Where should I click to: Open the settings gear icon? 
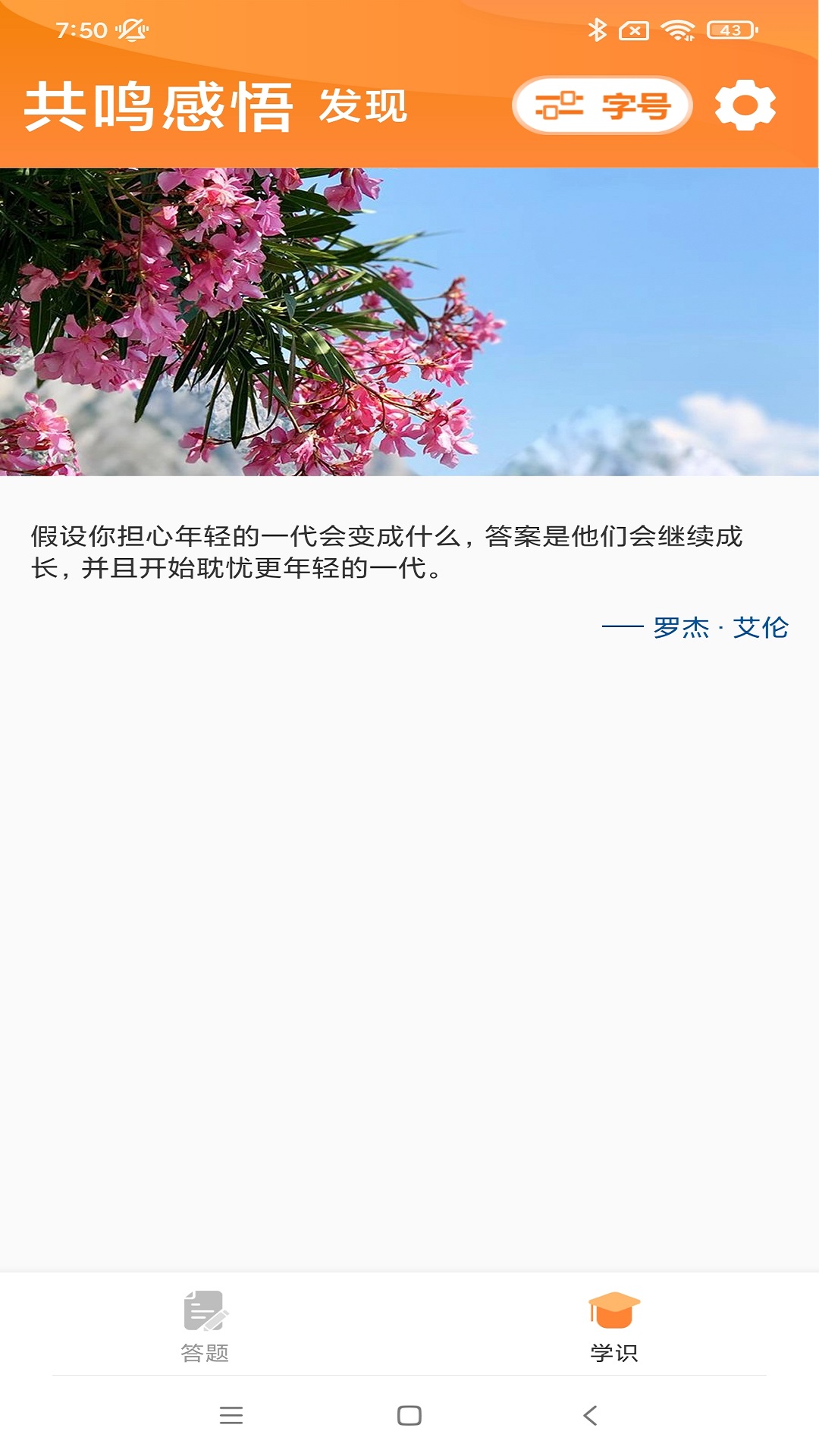pyautogui.click(x=745, y=105)
